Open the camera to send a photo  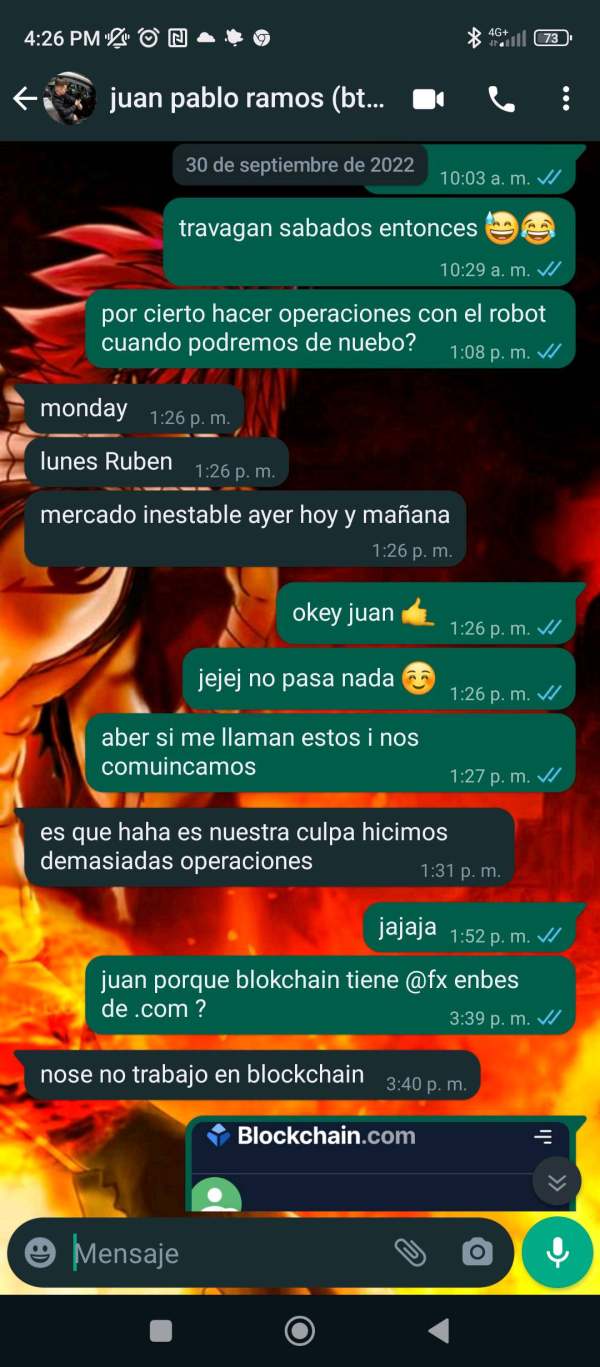coord(477,1252)
